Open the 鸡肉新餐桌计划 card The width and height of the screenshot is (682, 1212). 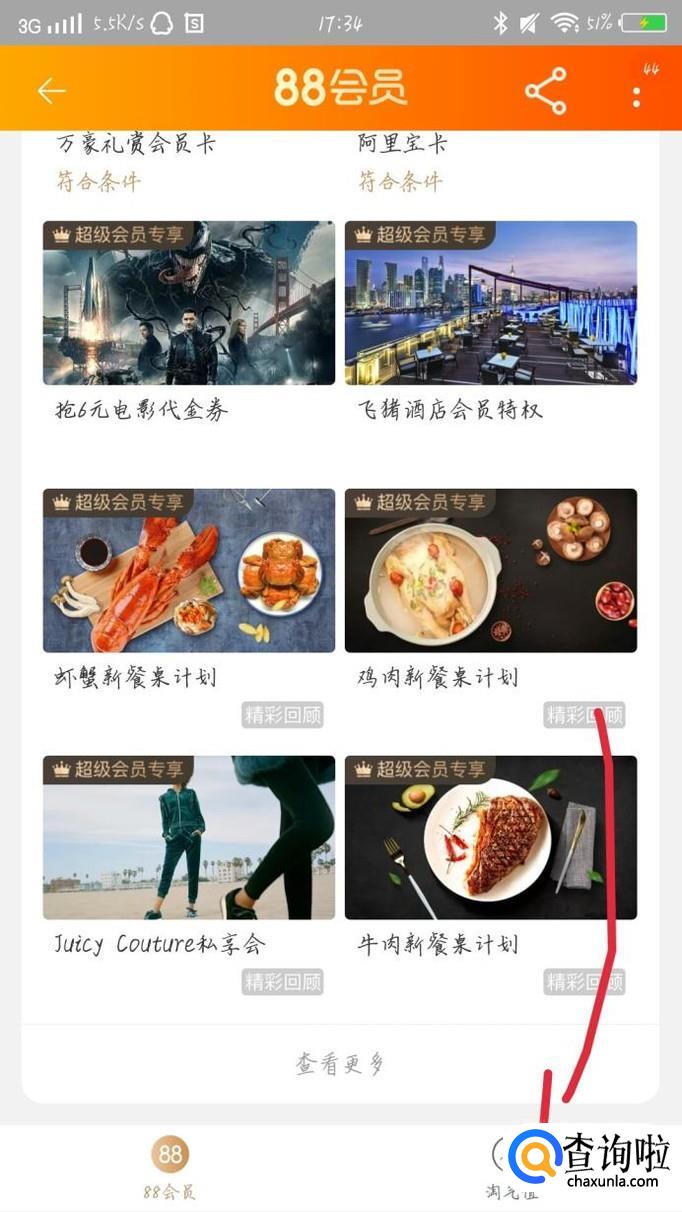(490, 571)
